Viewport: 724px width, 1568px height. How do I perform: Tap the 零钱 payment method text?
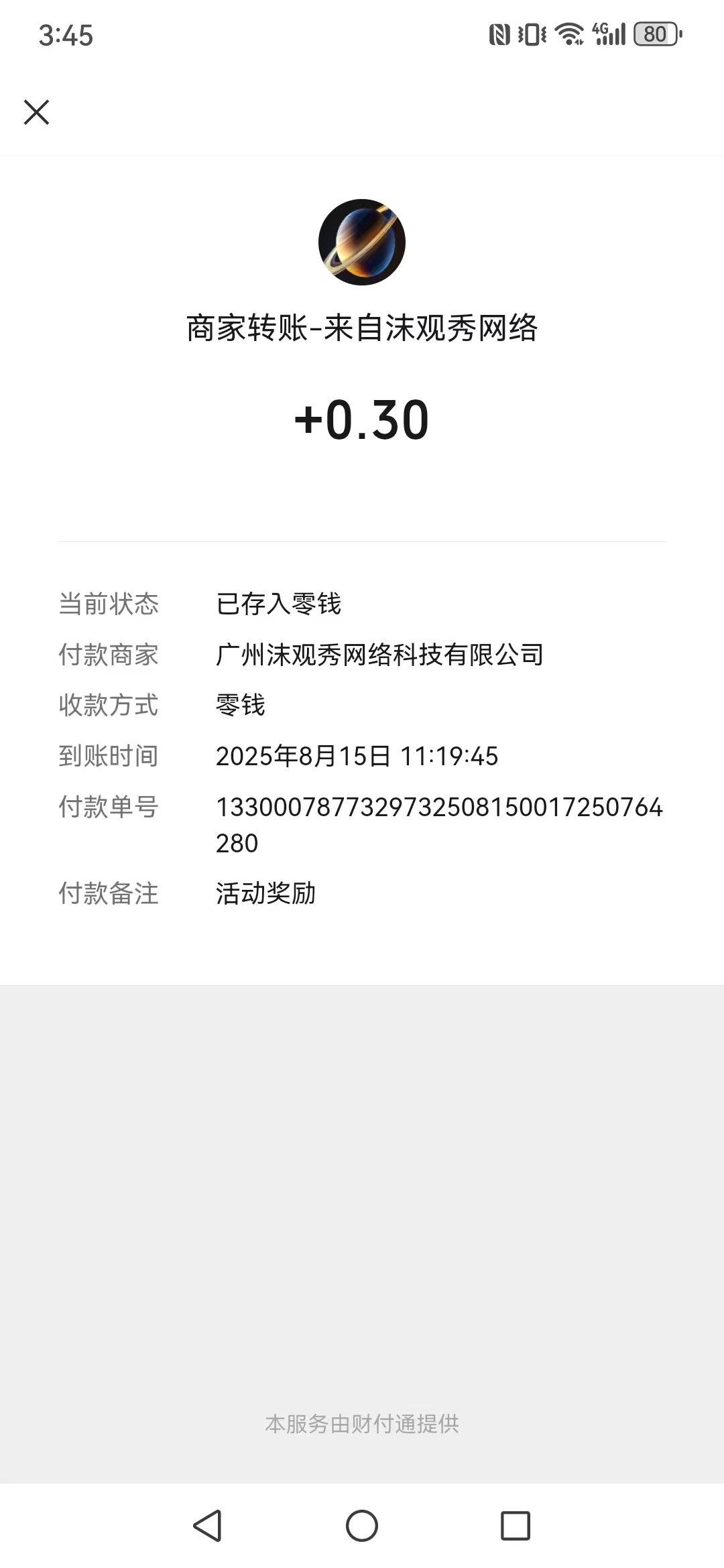point(239,706)
